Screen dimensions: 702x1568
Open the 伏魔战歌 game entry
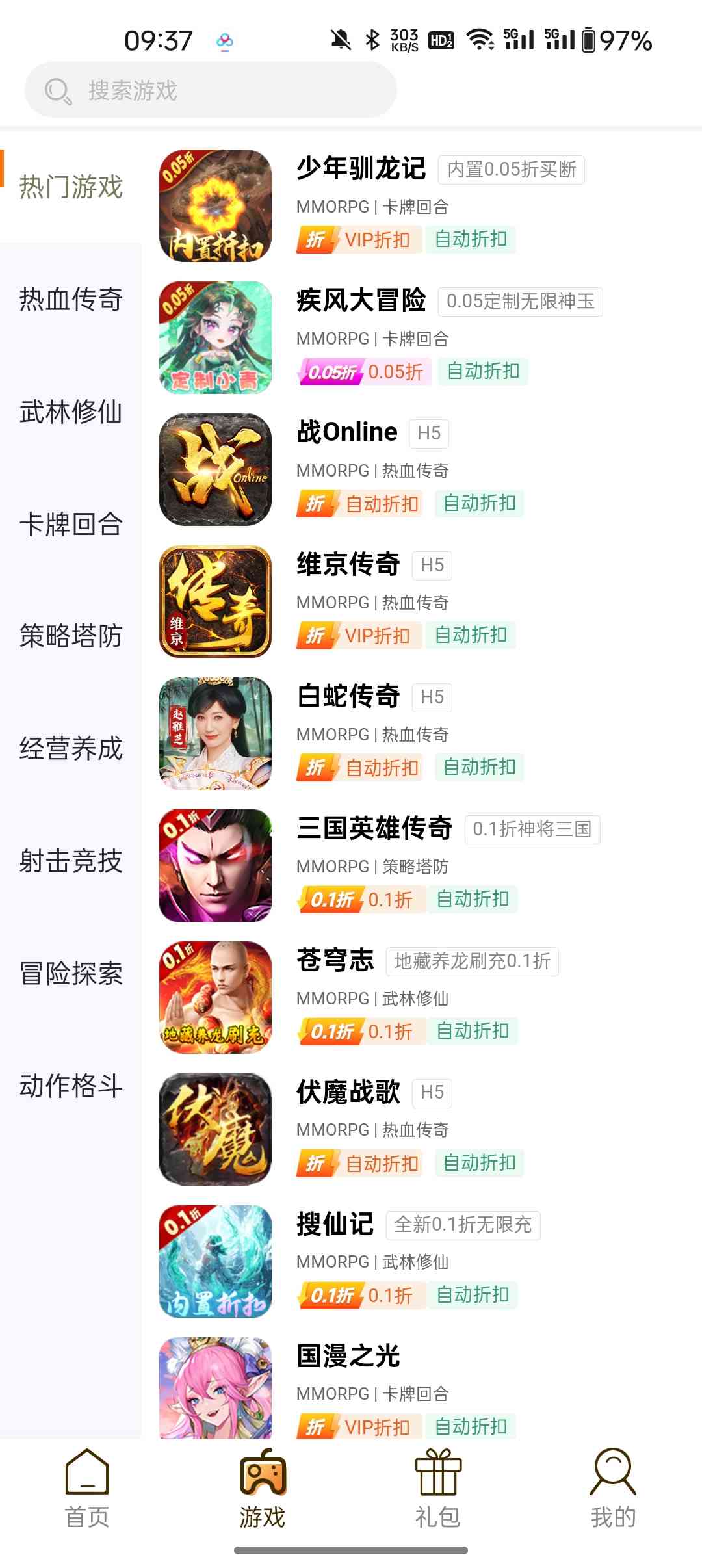point(348,1092)
